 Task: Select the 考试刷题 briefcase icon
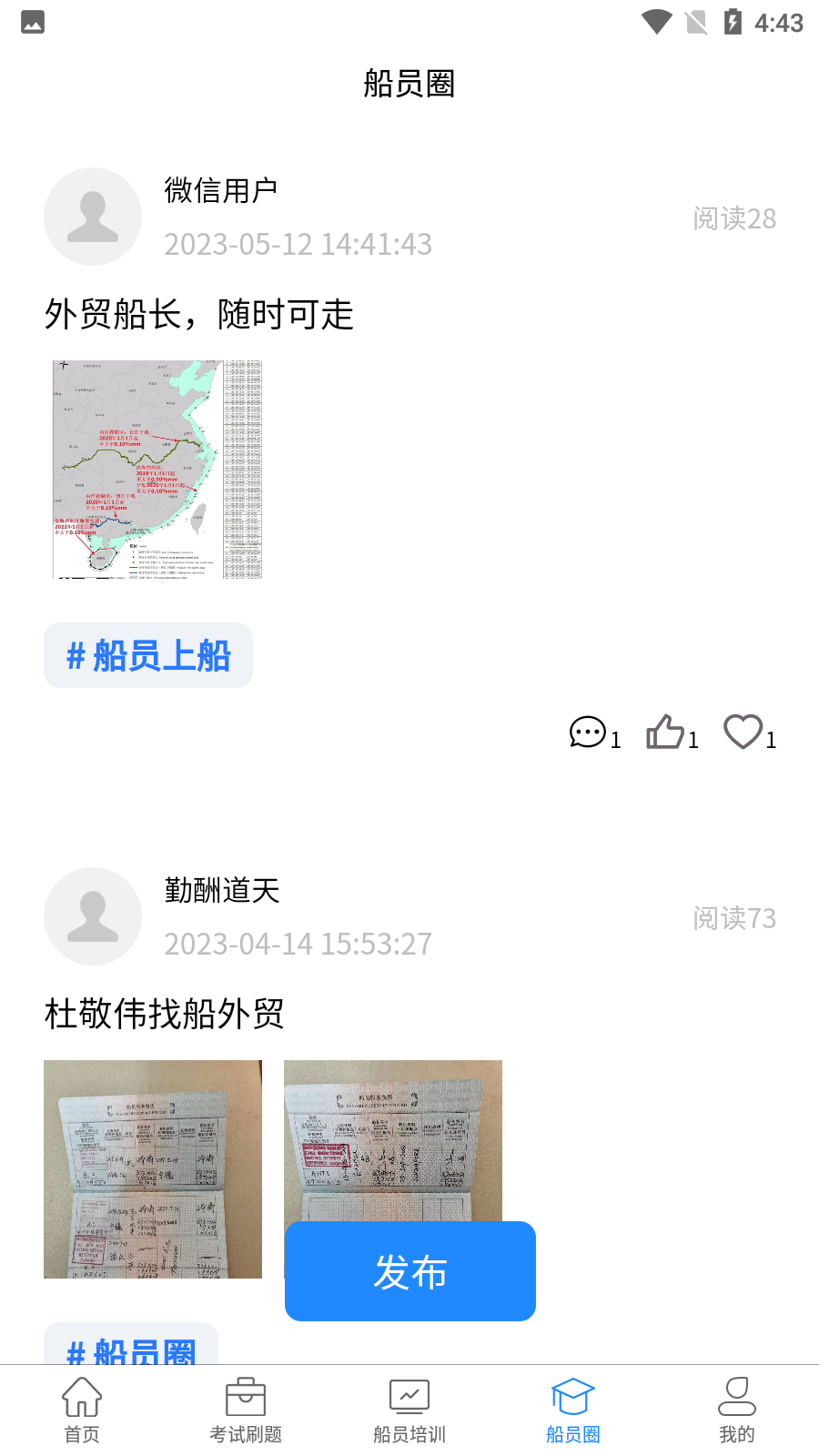click(x=246, y=1394)
